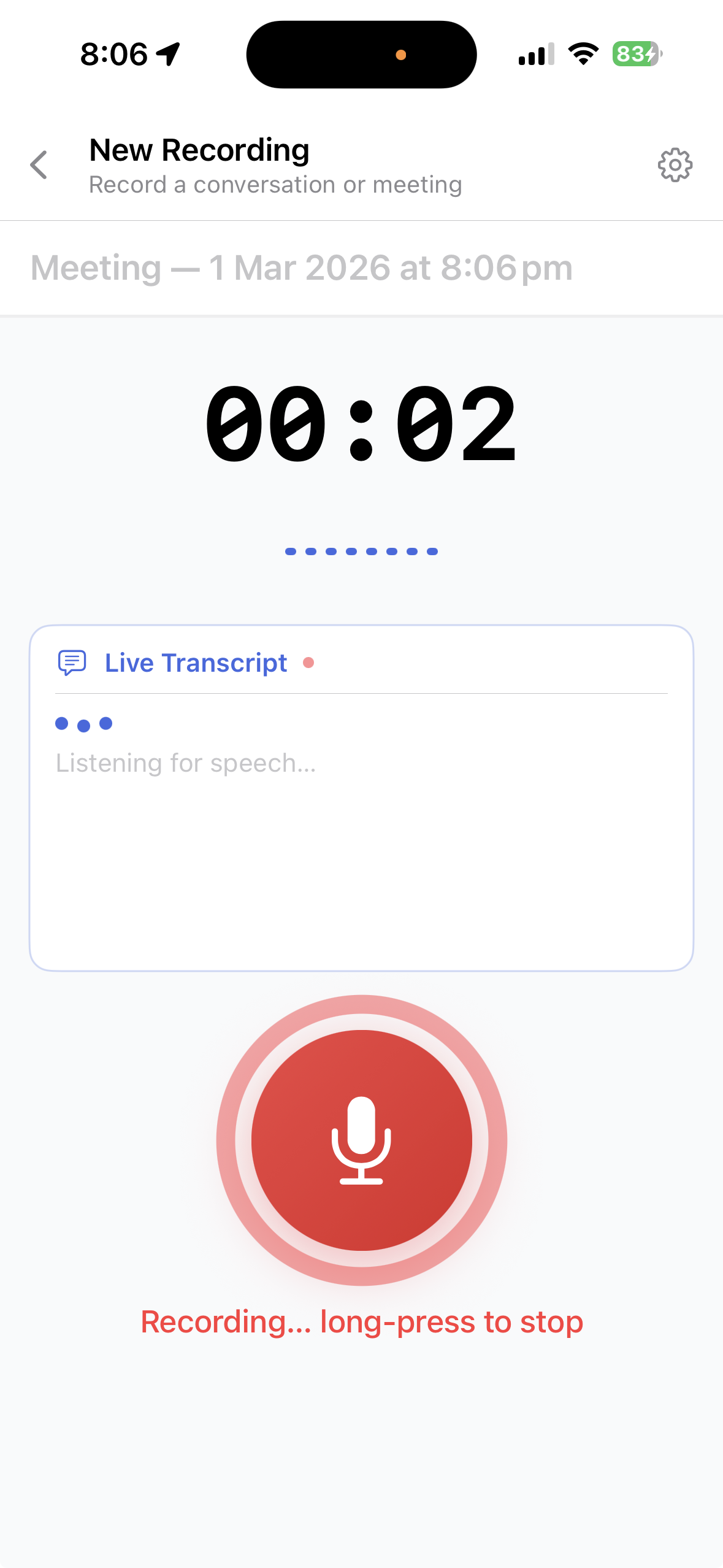This screenshot has height=1568, width=723.
Task: Tap the New Recording header title
Action: tap(199, 149)
